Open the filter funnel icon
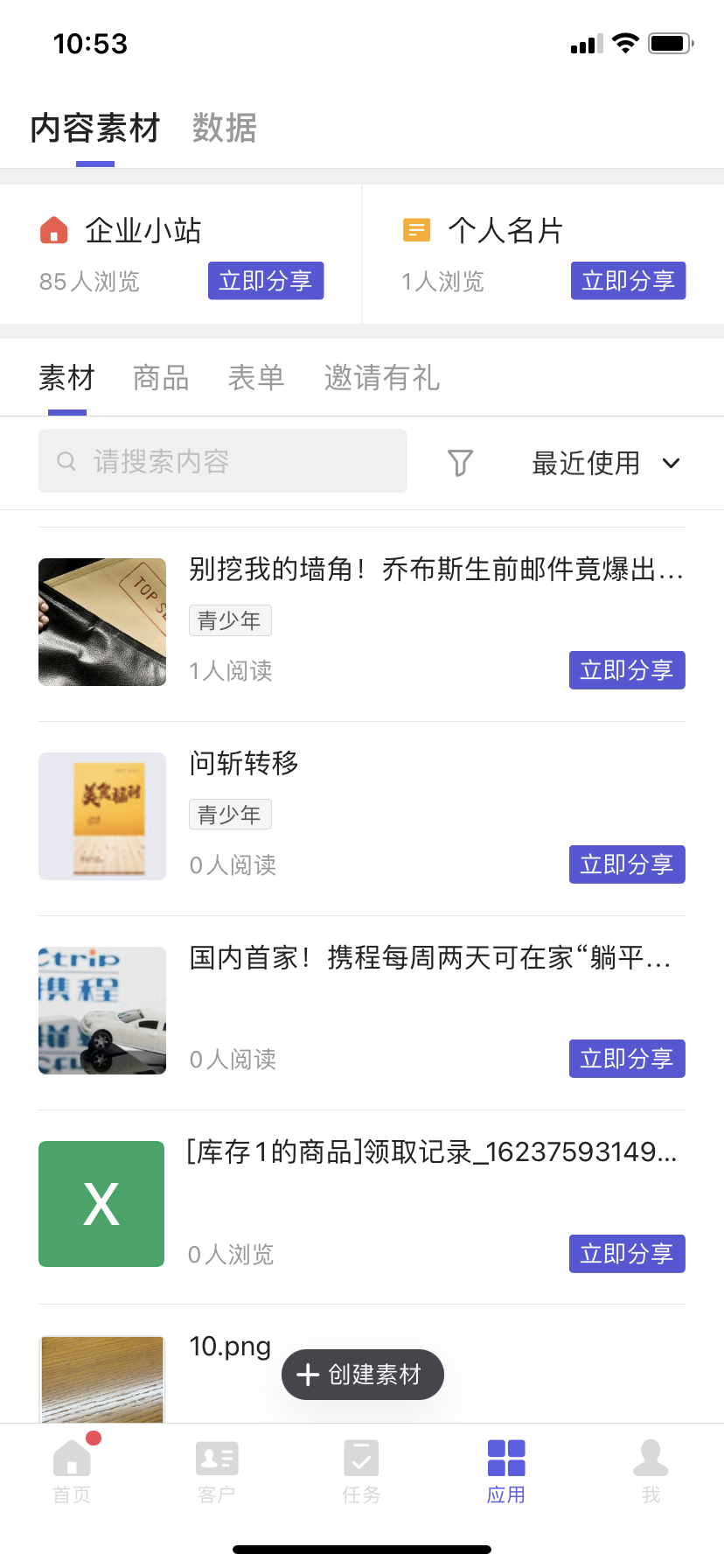Screen dimensions: 724x1568 click(x=460, y=462)
